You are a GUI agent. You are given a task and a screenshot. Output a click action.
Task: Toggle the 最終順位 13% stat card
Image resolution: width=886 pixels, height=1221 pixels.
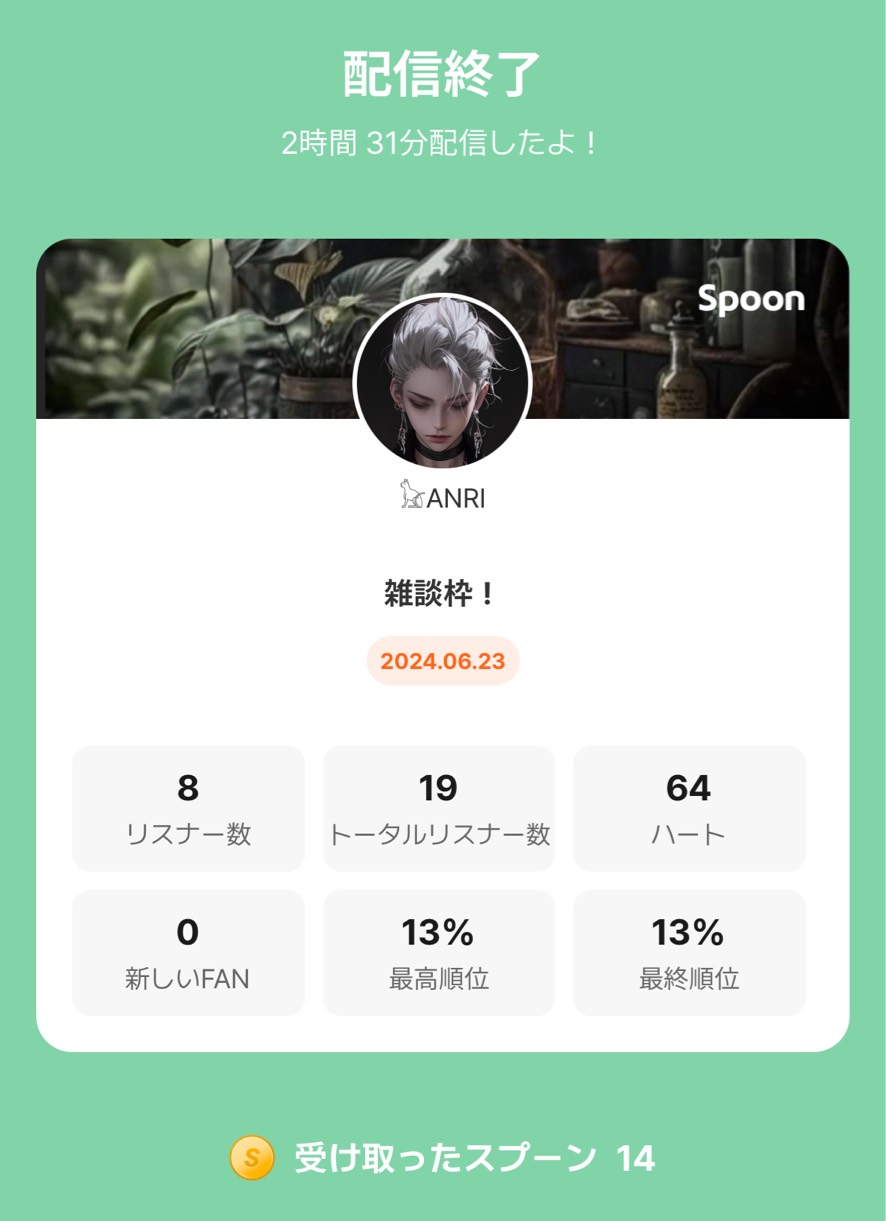click(x=688, y=950)
